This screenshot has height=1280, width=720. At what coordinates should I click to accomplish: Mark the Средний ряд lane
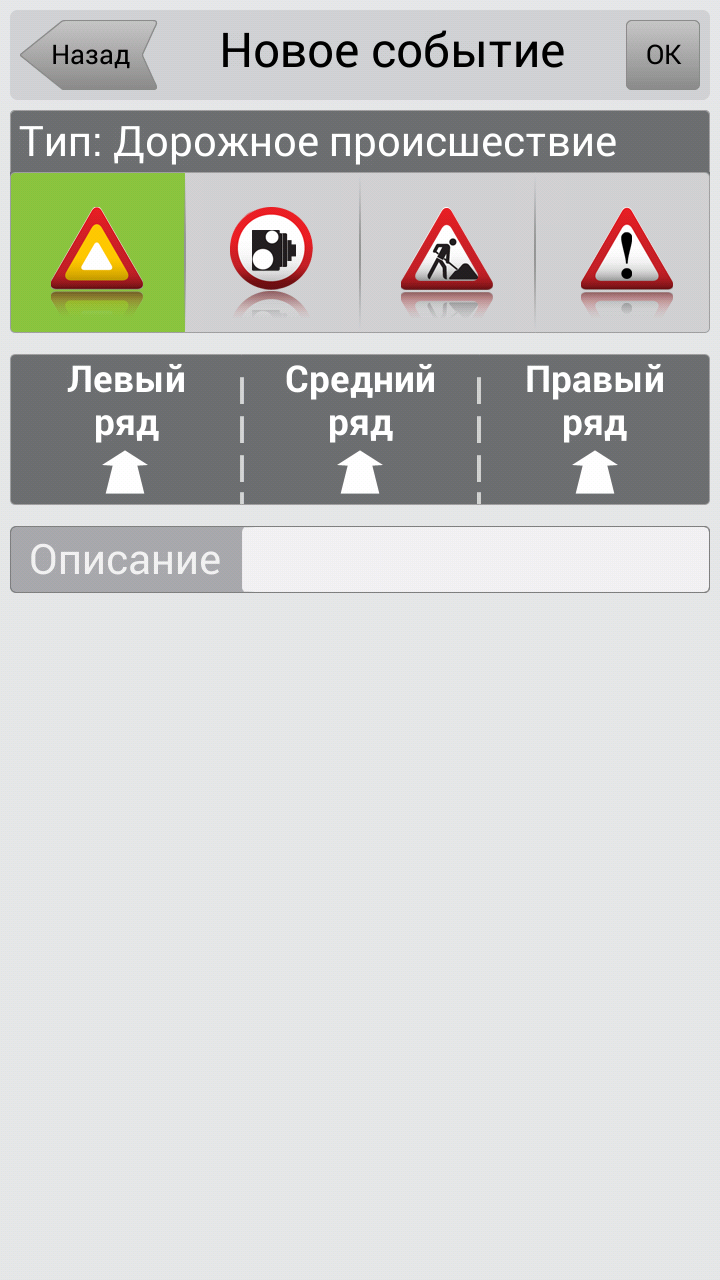[x=360, y=429]
